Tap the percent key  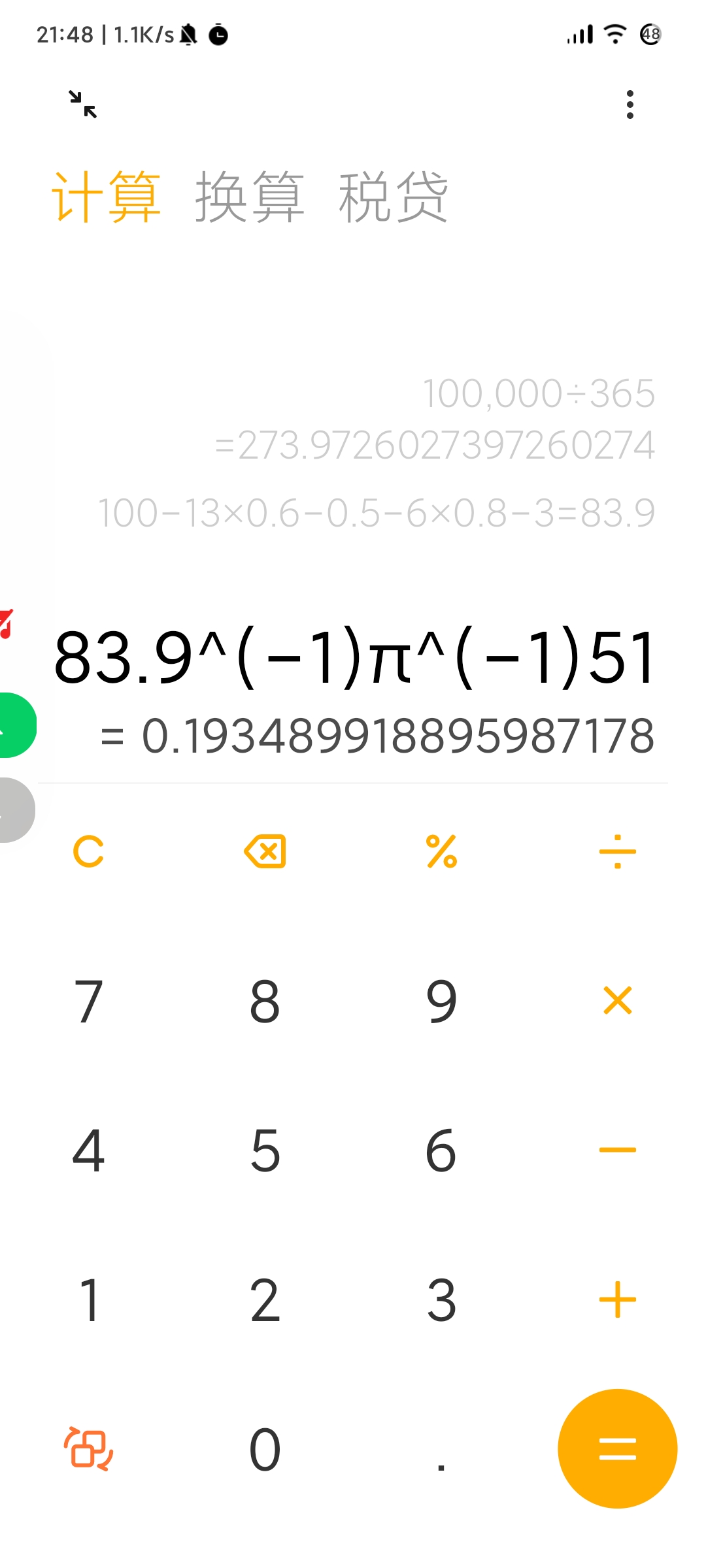tap(441, 852)
